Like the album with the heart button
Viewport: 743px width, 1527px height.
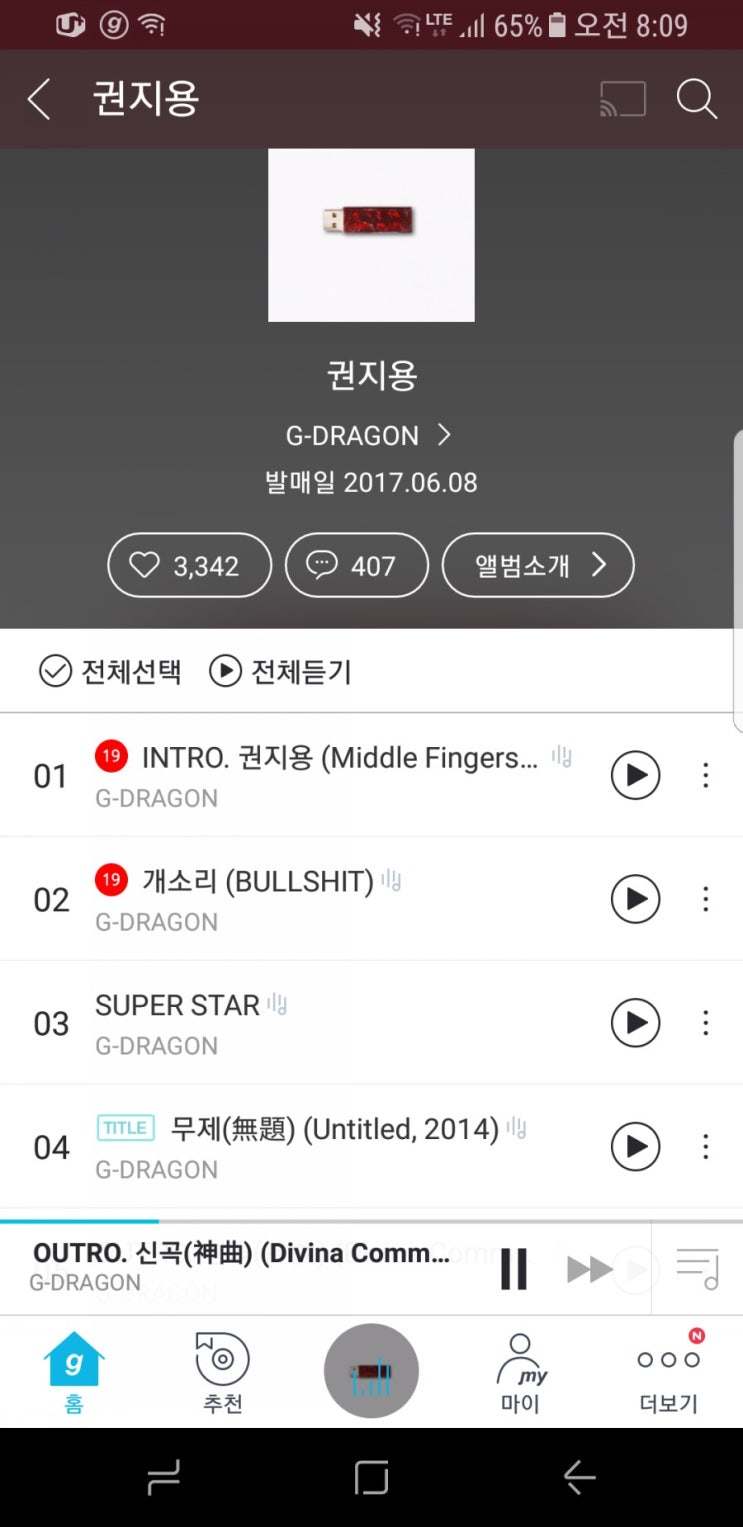(189, 566)
